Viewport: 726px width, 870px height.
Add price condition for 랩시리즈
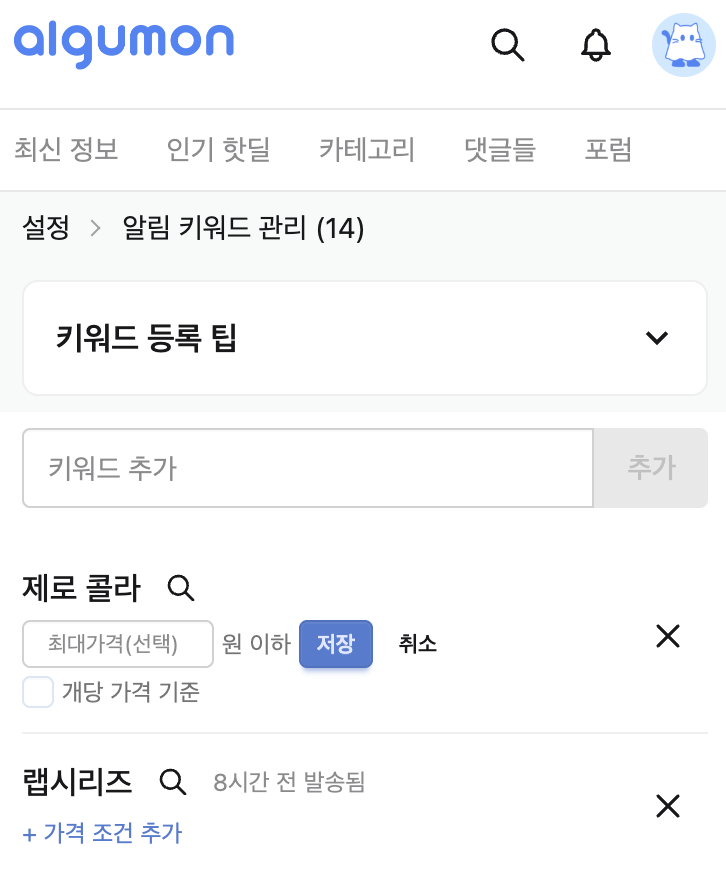102,833
